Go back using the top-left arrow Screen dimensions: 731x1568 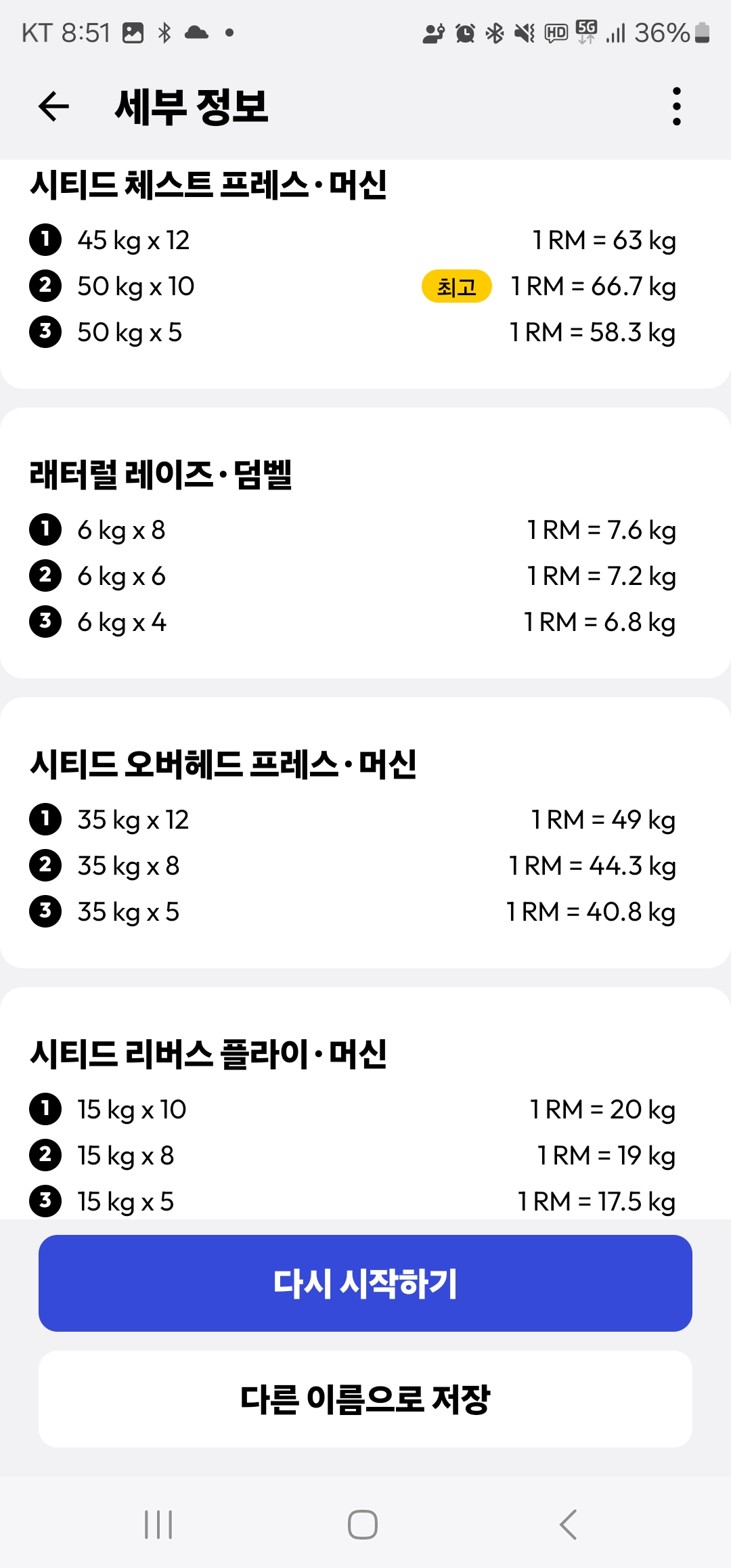(53, 106)
